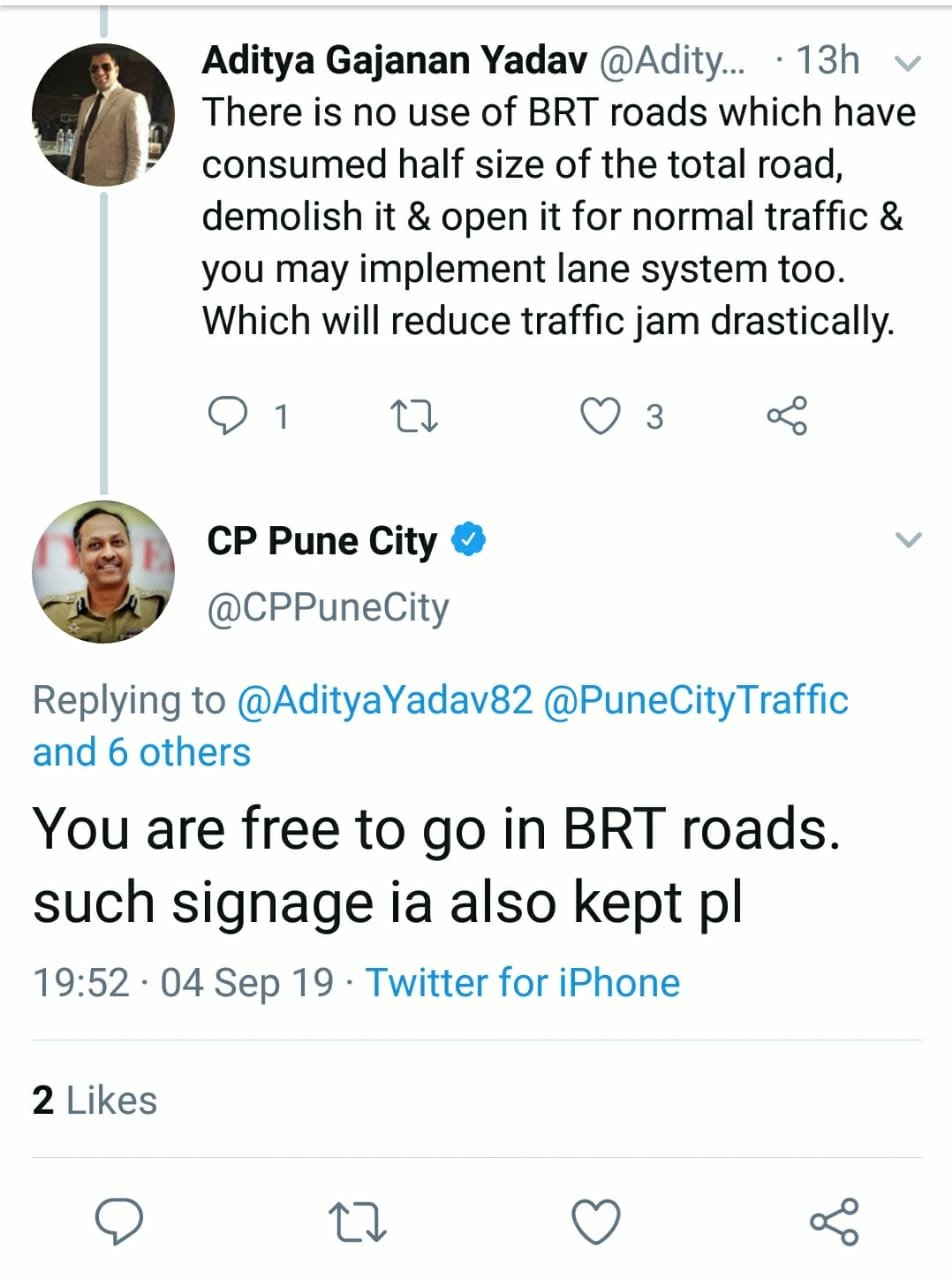Viewport: 952px width, 1280px height.
Task: Open options menu on CP Pune City's tweet
Action: point(907,537)
